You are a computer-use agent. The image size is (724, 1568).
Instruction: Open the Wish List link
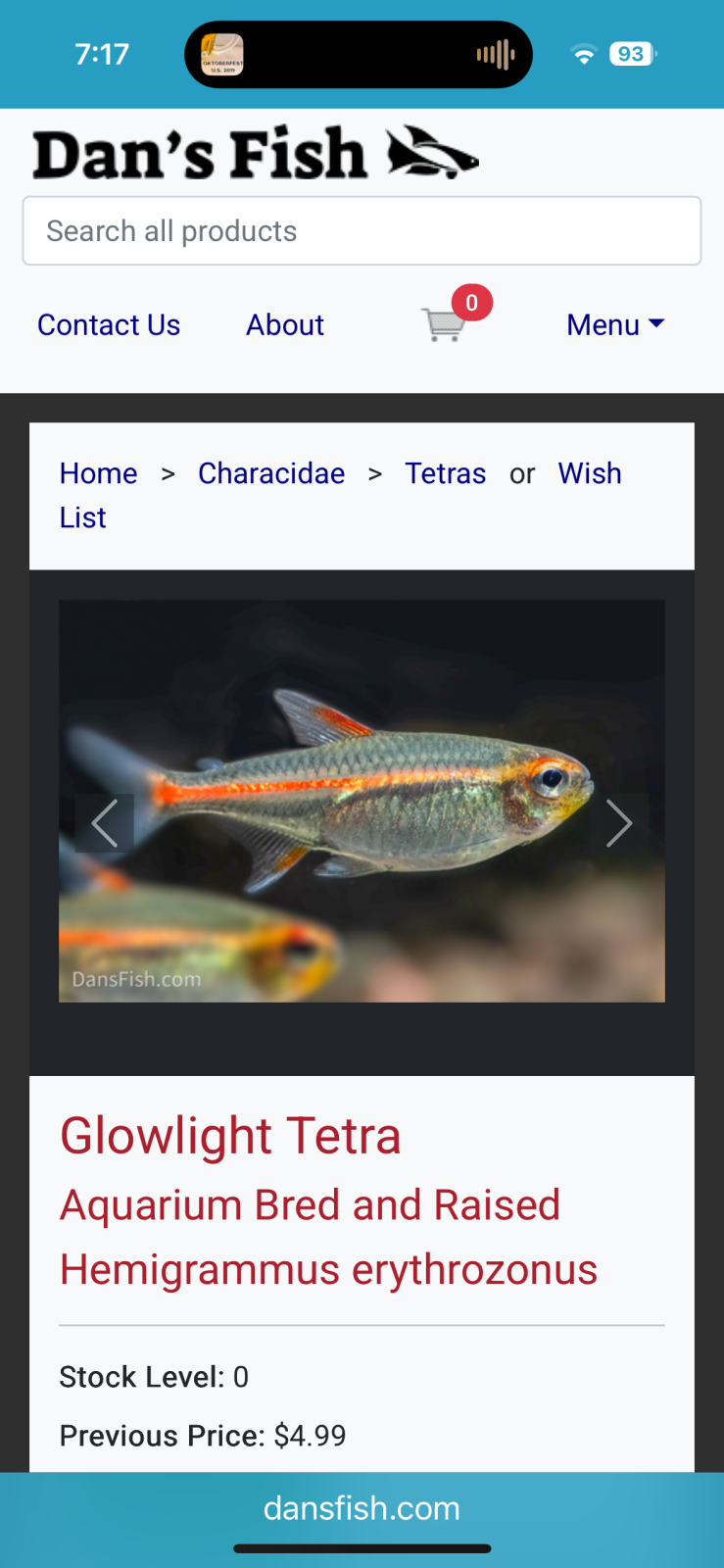pos(590,473)
